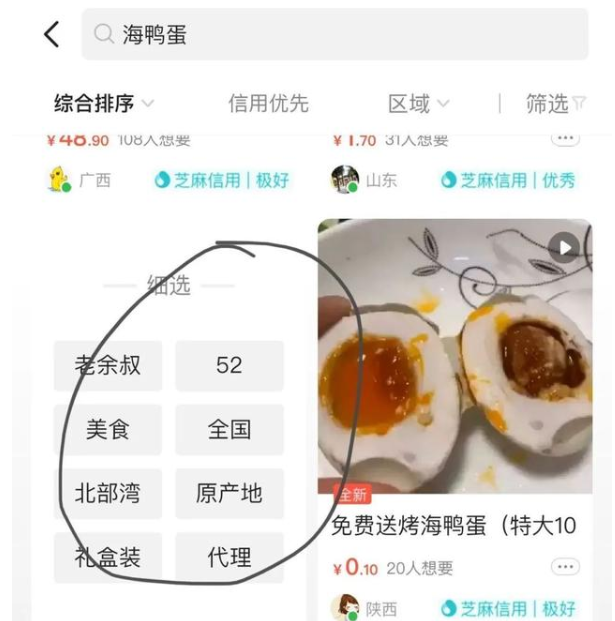This screenshot has width=615, height=621.
Task: Go back with the arrow icon
Action: click(52, 34)
